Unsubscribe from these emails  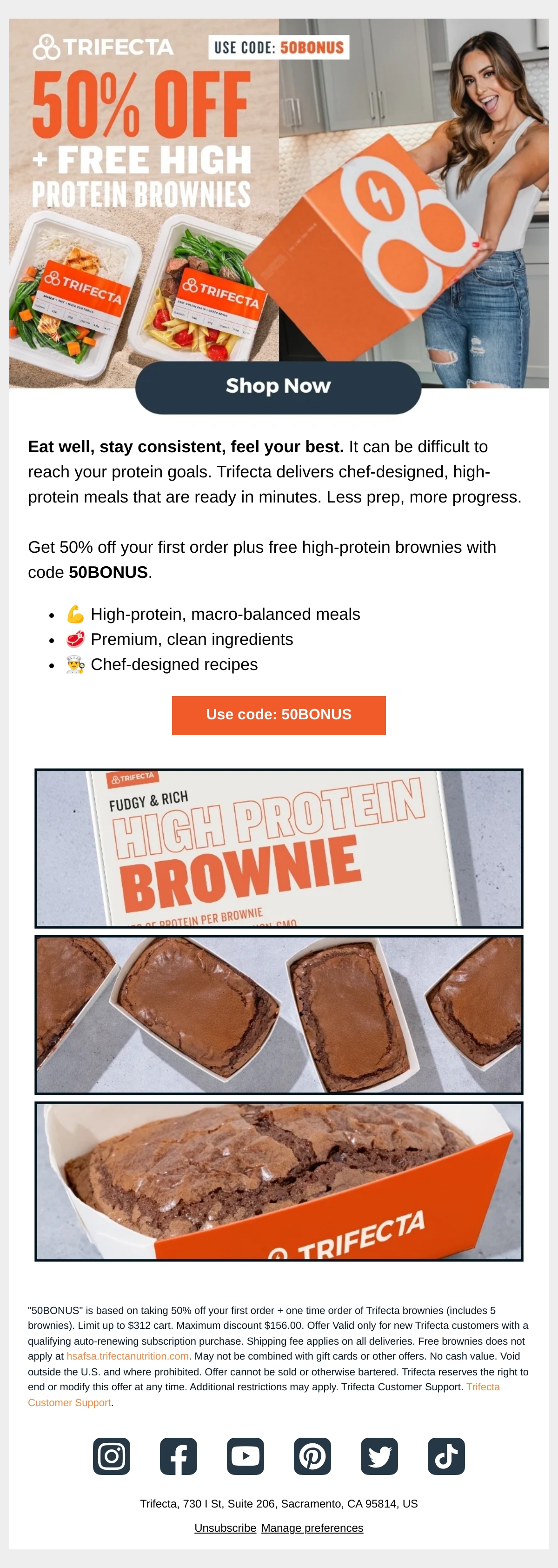(x=225, y=1528)
